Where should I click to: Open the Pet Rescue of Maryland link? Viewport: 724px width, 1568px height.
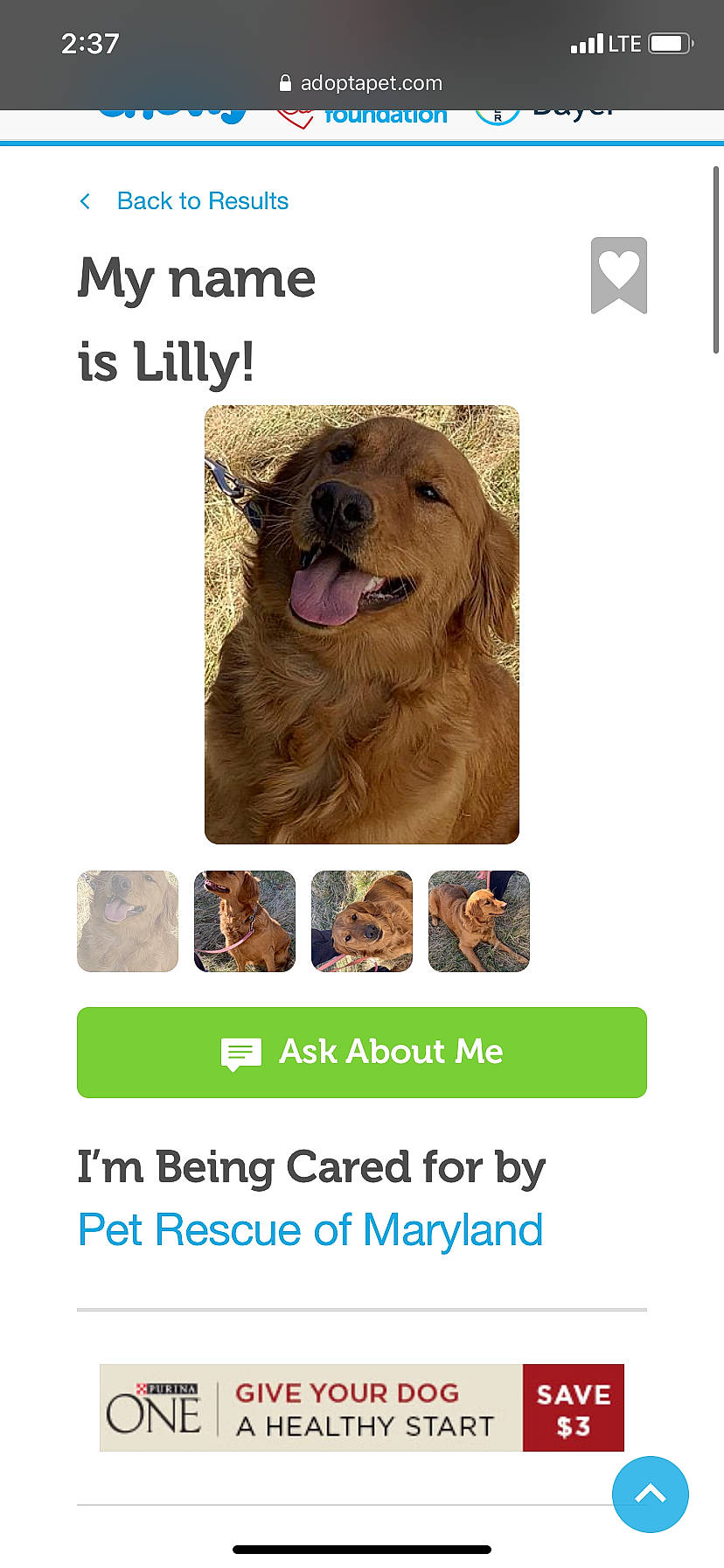click(310, 1230)
